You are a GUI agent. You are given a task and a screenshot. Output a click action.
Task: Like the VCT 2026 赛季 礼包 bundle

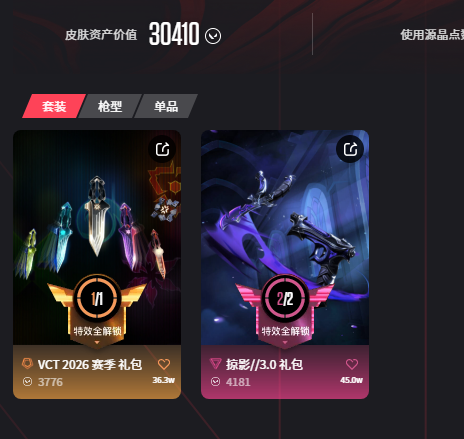point(164,364)
